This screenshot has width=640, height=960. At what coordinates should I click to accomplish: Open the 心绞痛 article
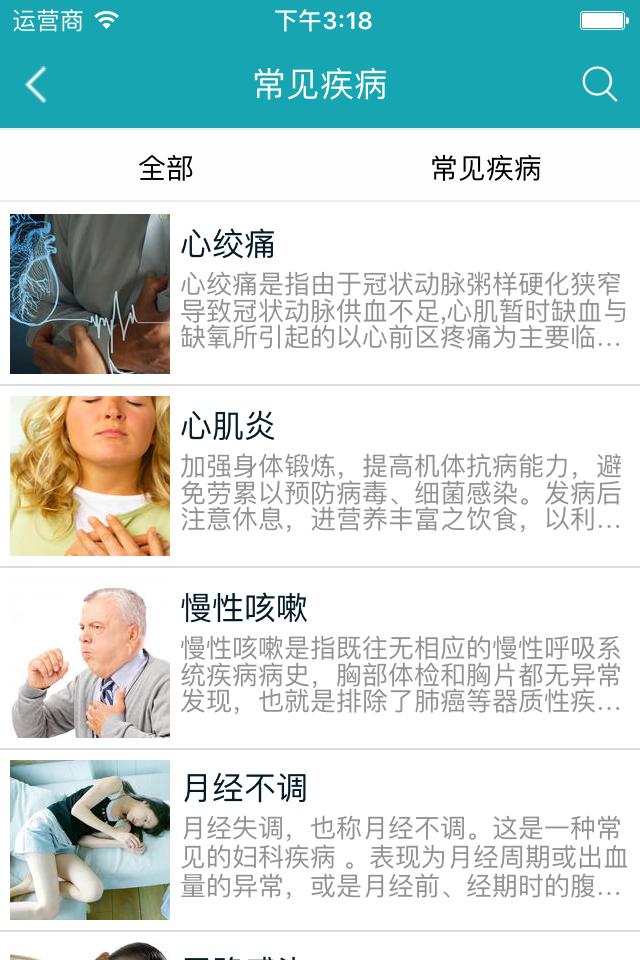click(320, 294)
